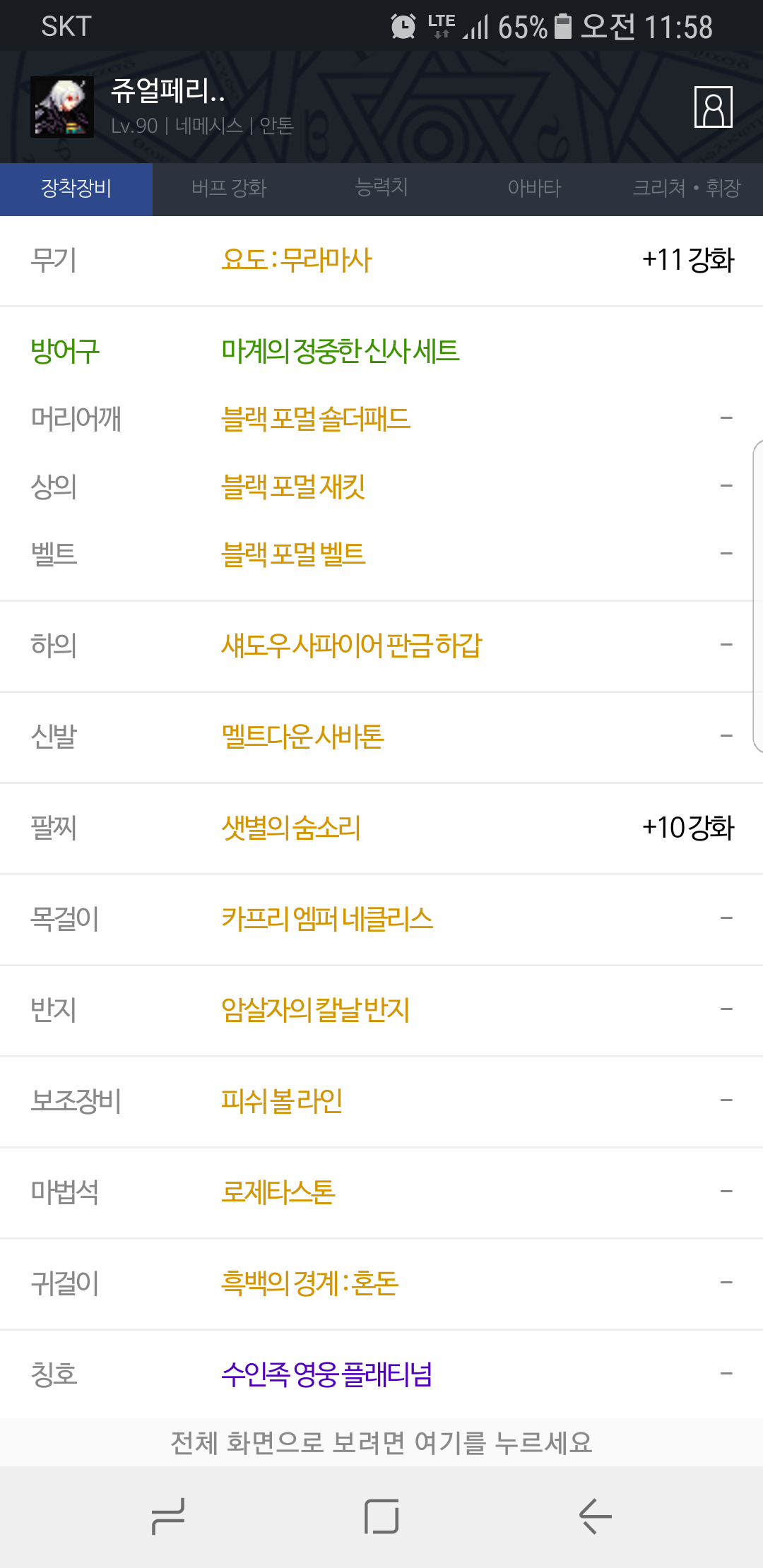763x1568 pixels.
Task: Switch to the 능력치 tab
Action: click(381, 189)
